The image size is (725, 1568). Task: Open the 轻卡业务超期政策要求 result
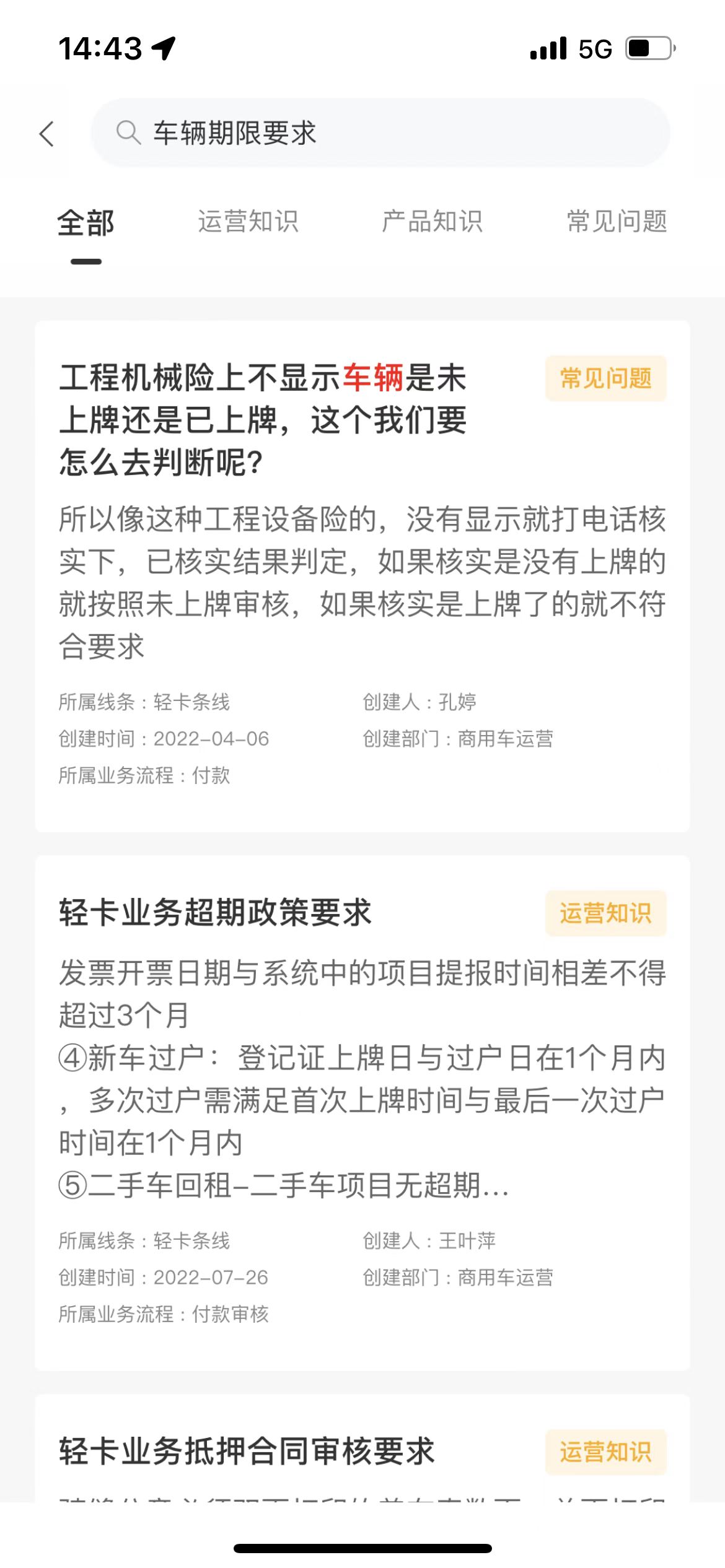pyautogui.click(x=362, y=1113)
